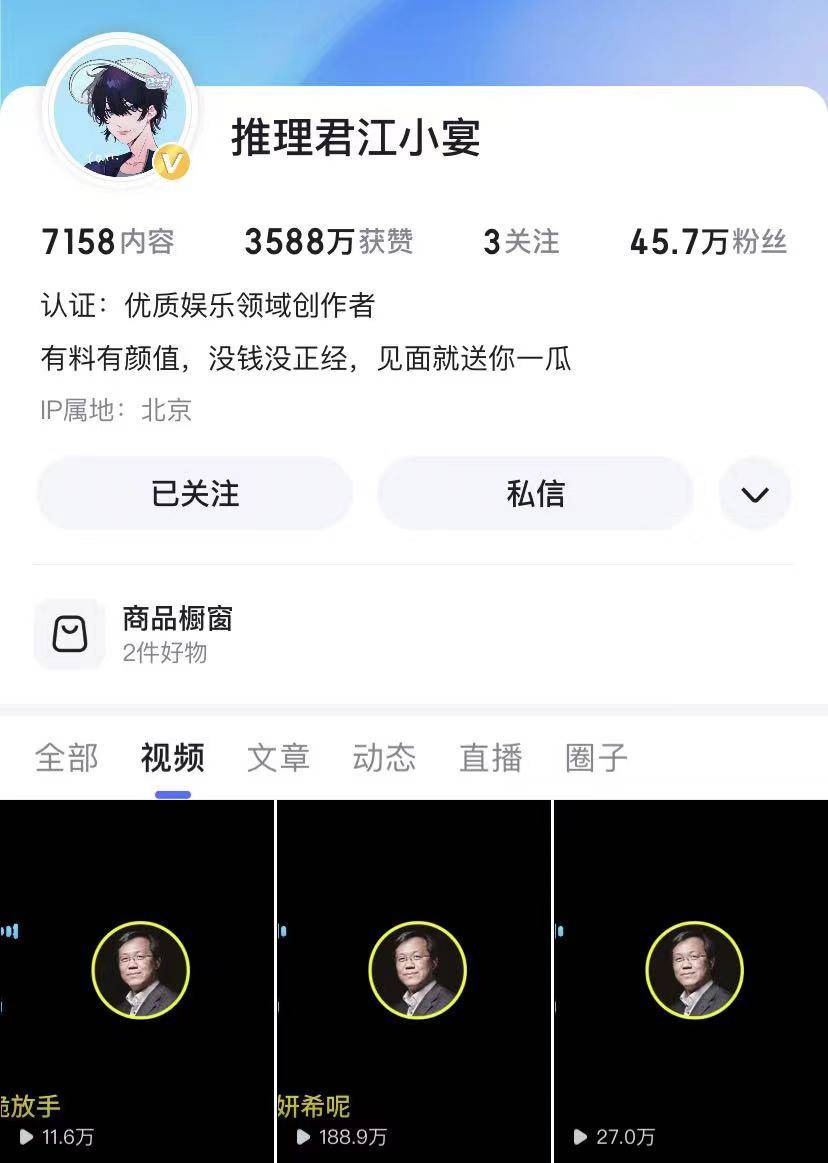View the 45.7万 粉丝 list
The image size is (828, 1163).
pos(708,242)
